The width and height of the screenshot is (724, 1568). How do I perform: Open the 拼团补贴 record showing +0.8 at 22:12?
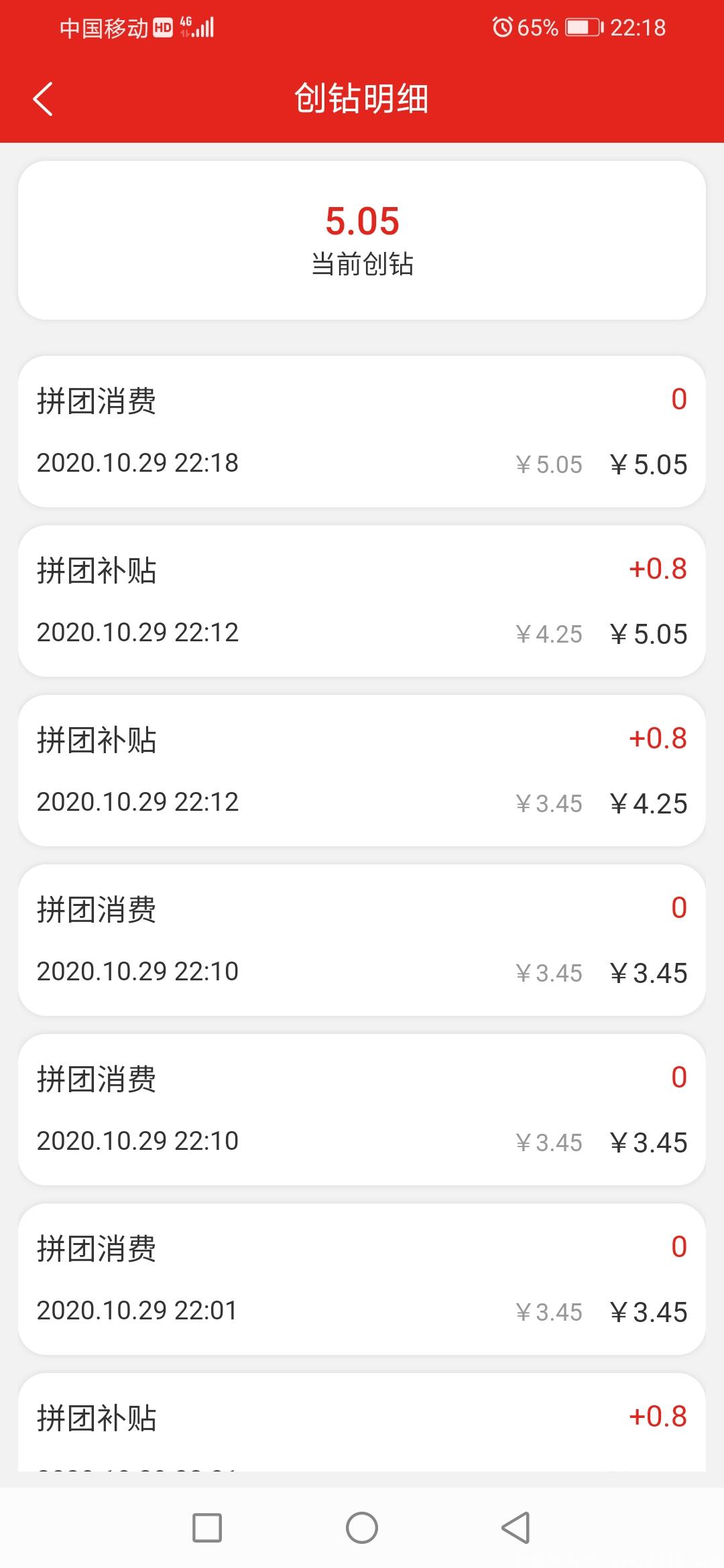(362, 600)
